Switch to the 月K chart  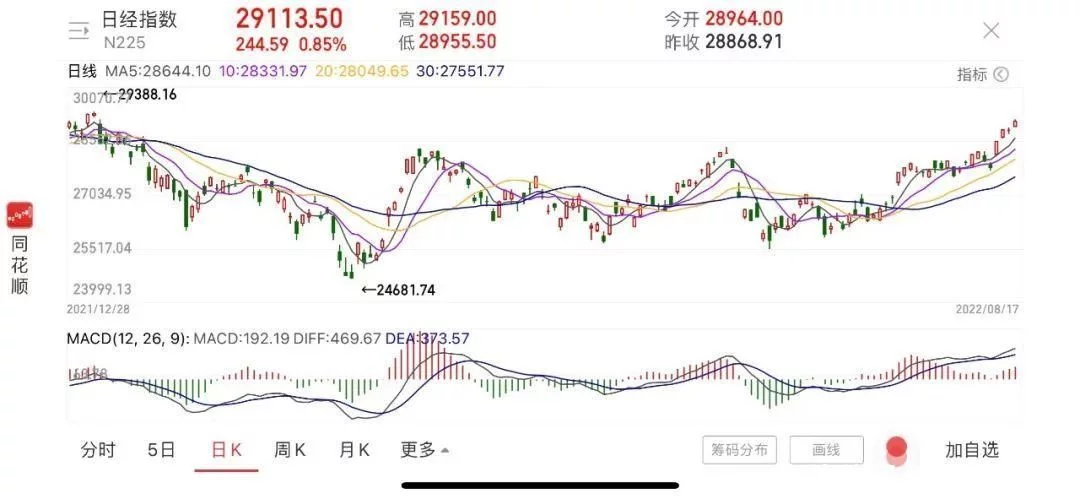(x=355, y=450)
